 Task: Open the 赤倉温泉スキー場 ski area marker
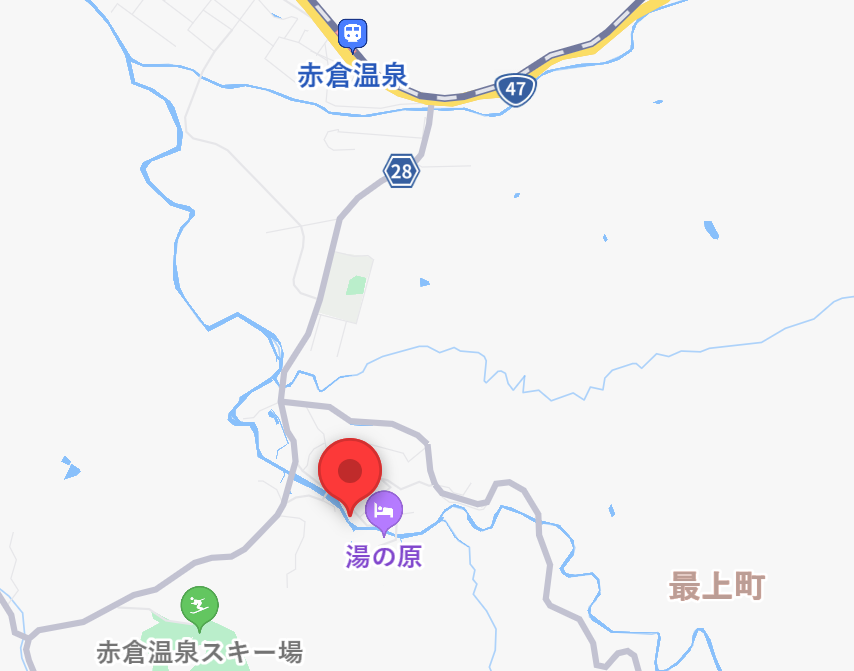coord(199,606)
